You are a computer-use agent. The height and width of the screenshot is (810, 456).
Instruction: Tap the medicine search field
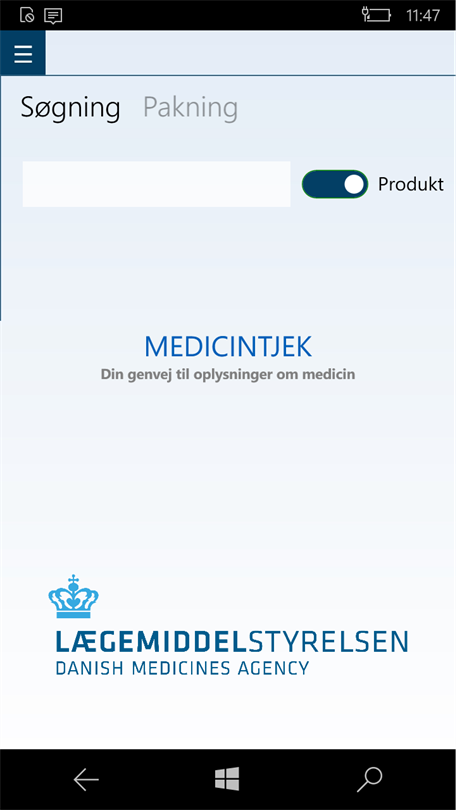[156, 184]
